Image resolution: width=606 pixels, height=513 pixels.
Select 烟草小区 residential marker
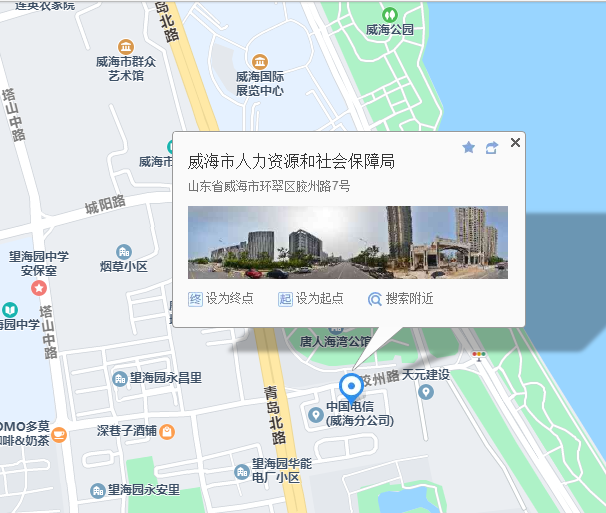pos(124,251)
